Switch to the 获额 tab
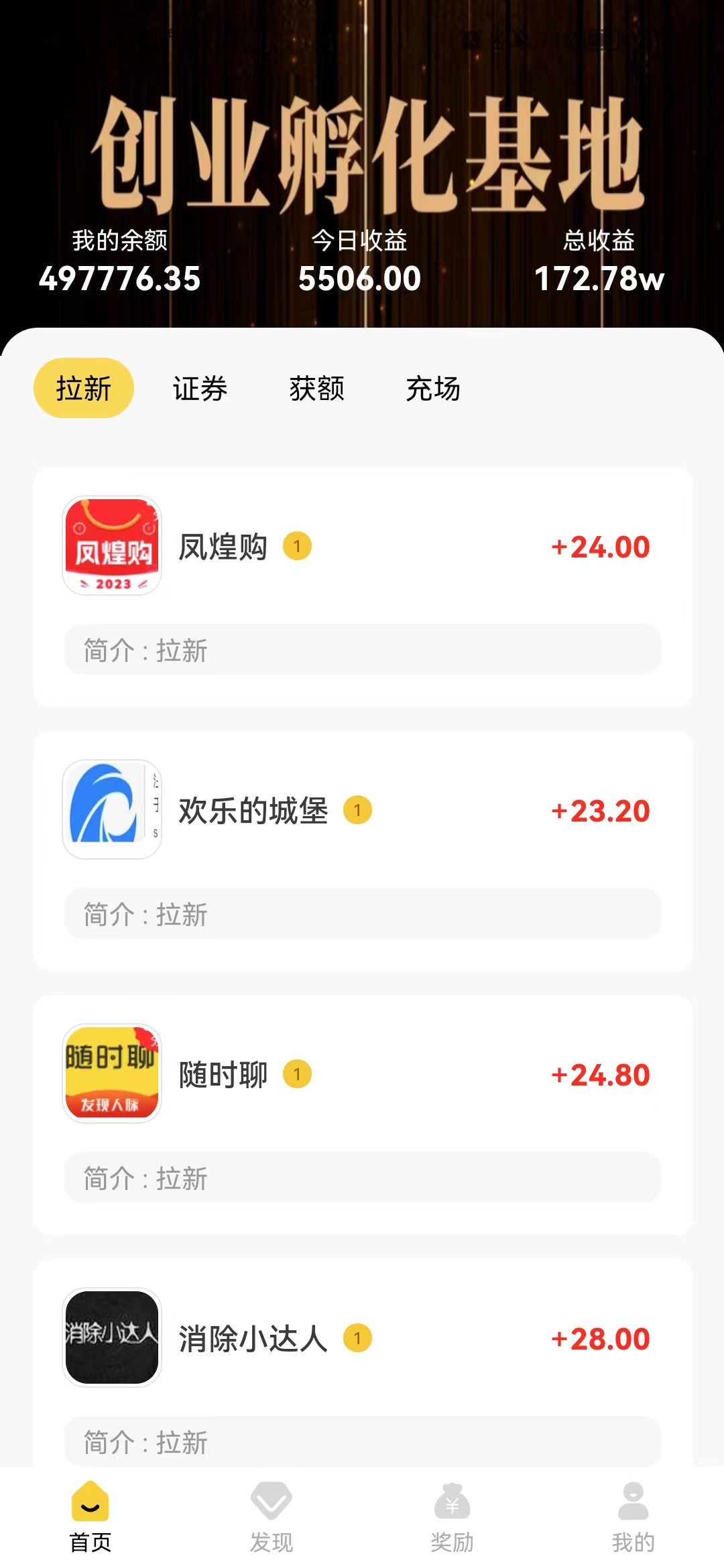The height and width of the screenshot is (1568, 724). tap(316, 389)
